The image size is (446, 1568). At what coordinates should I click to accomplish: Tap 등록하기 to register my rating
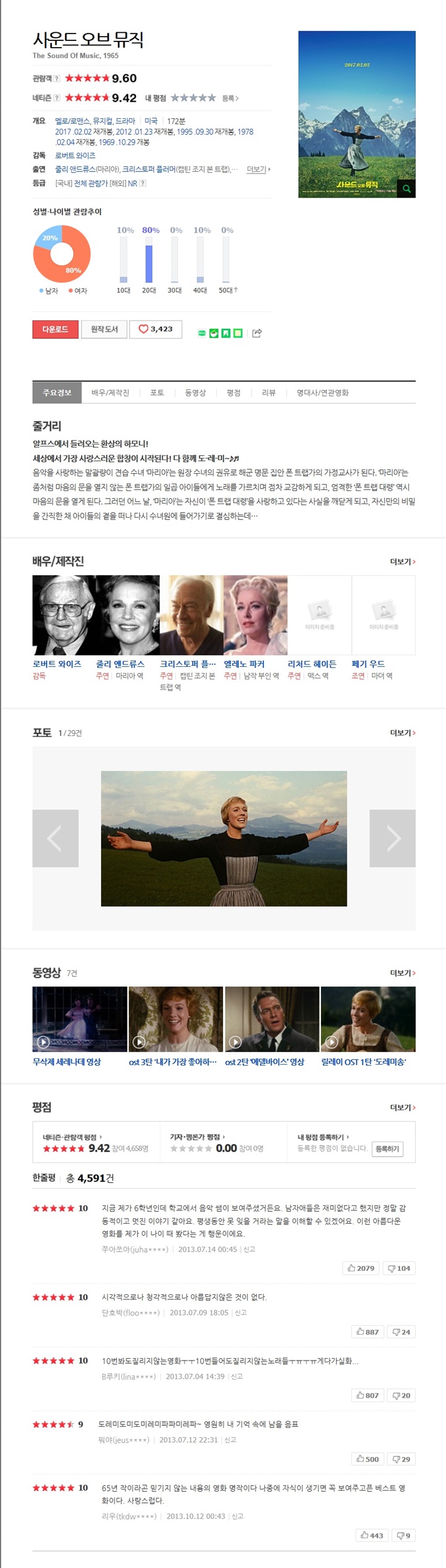[x=387, y=1149]
